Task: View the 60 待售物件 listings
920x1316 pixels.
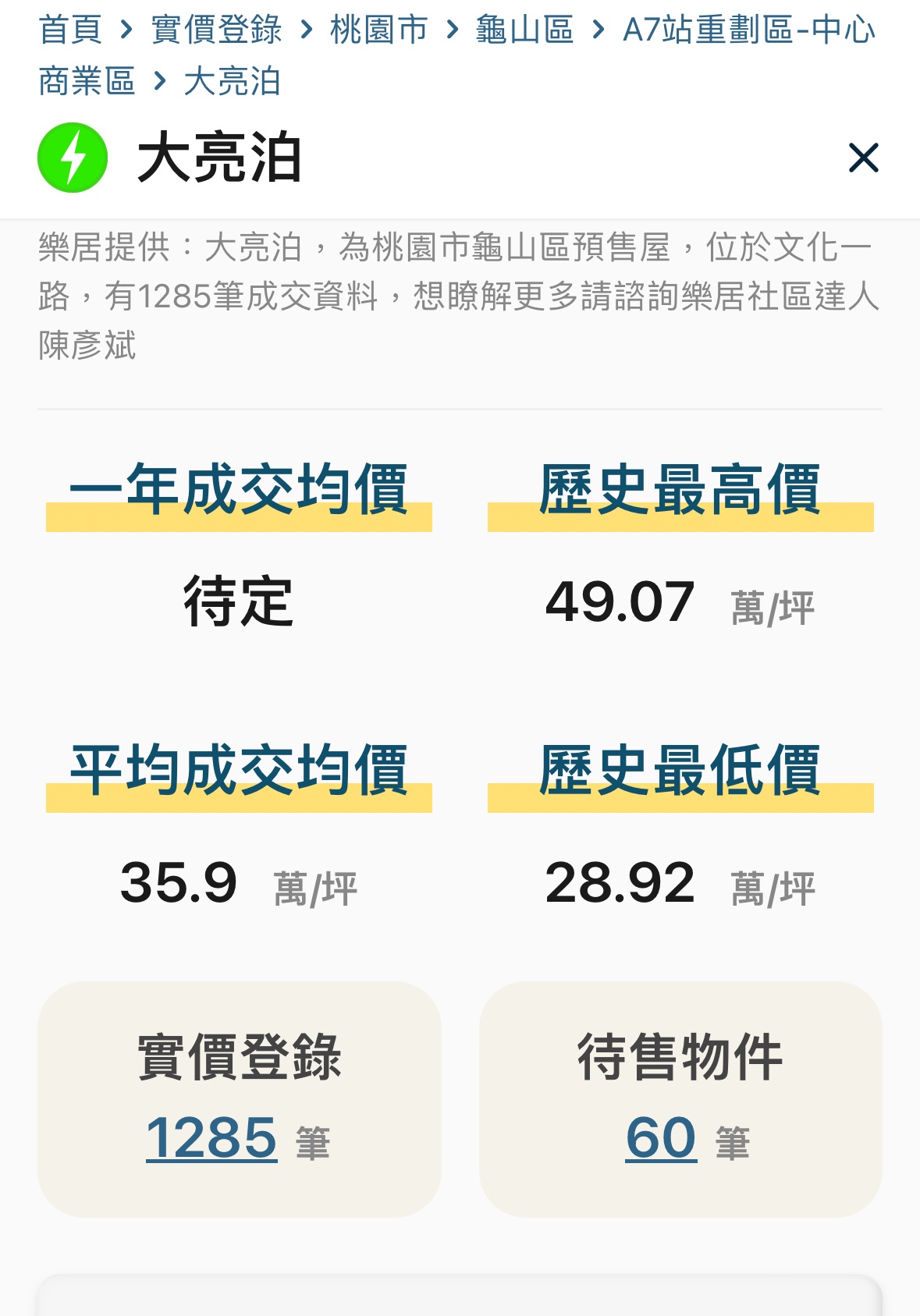Action: 661,1137
